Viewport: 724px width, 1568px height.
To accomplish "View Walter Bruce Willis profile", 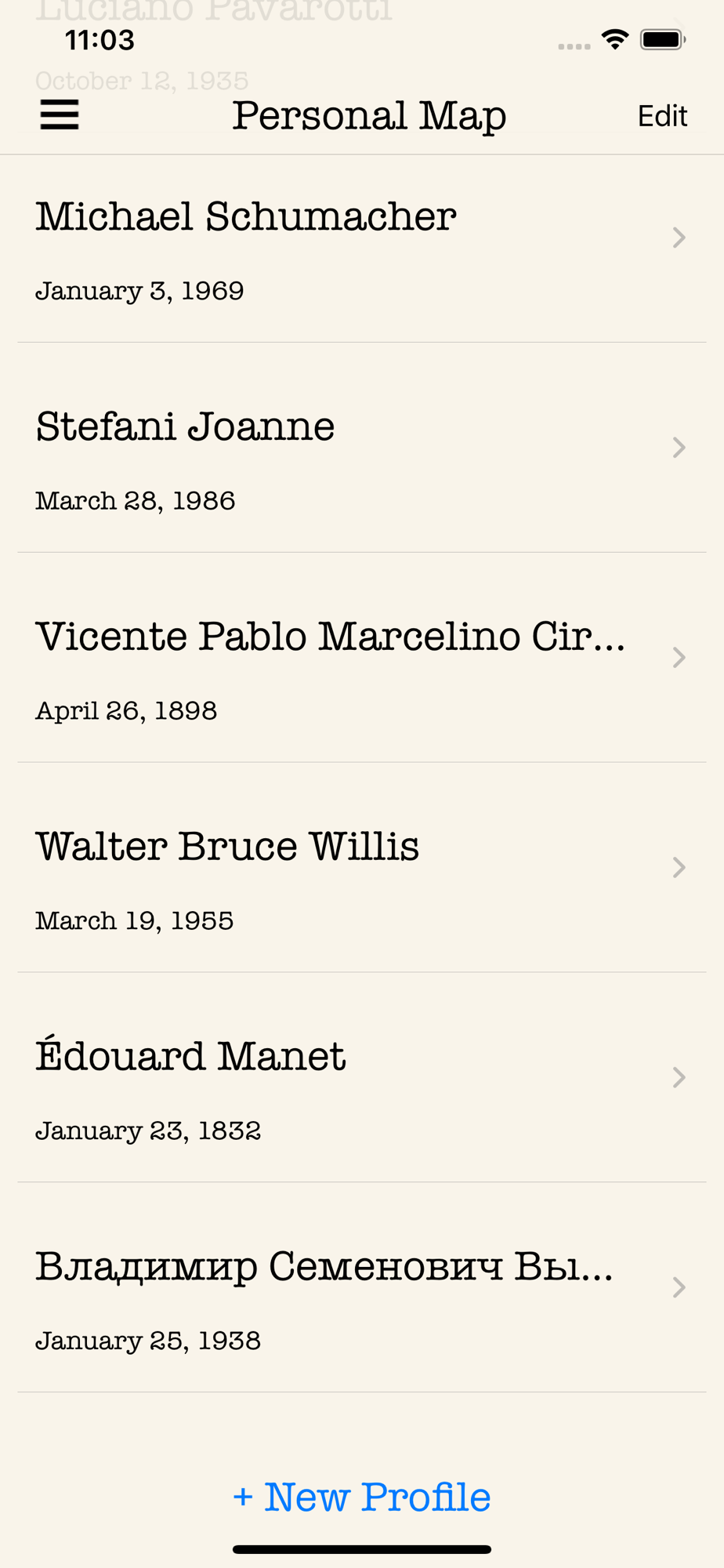I will (x=362, y=868).
